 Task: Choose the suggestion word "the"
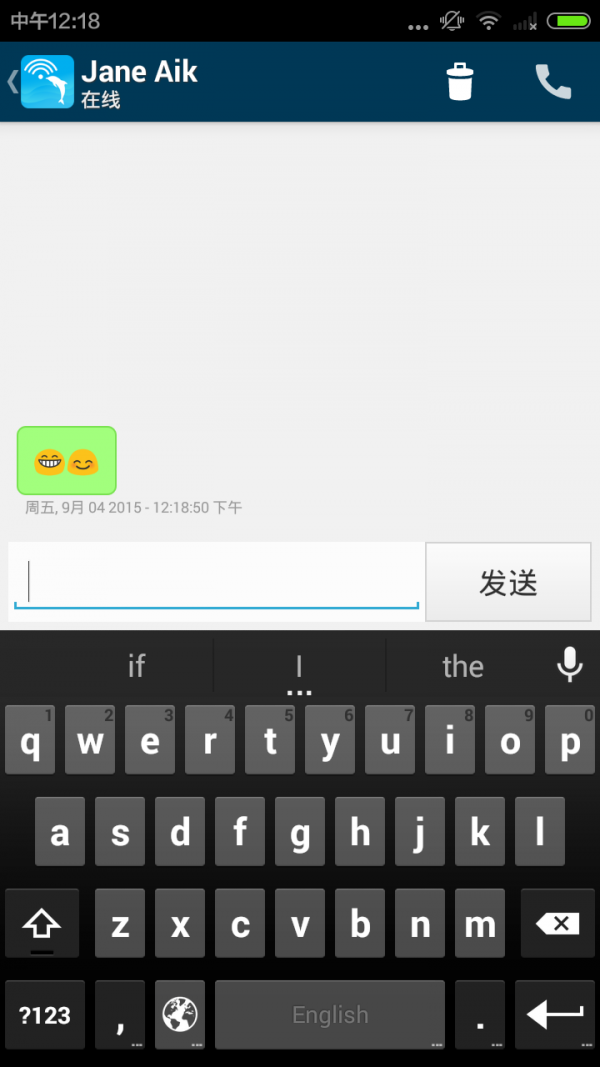(x=463, y=666)
